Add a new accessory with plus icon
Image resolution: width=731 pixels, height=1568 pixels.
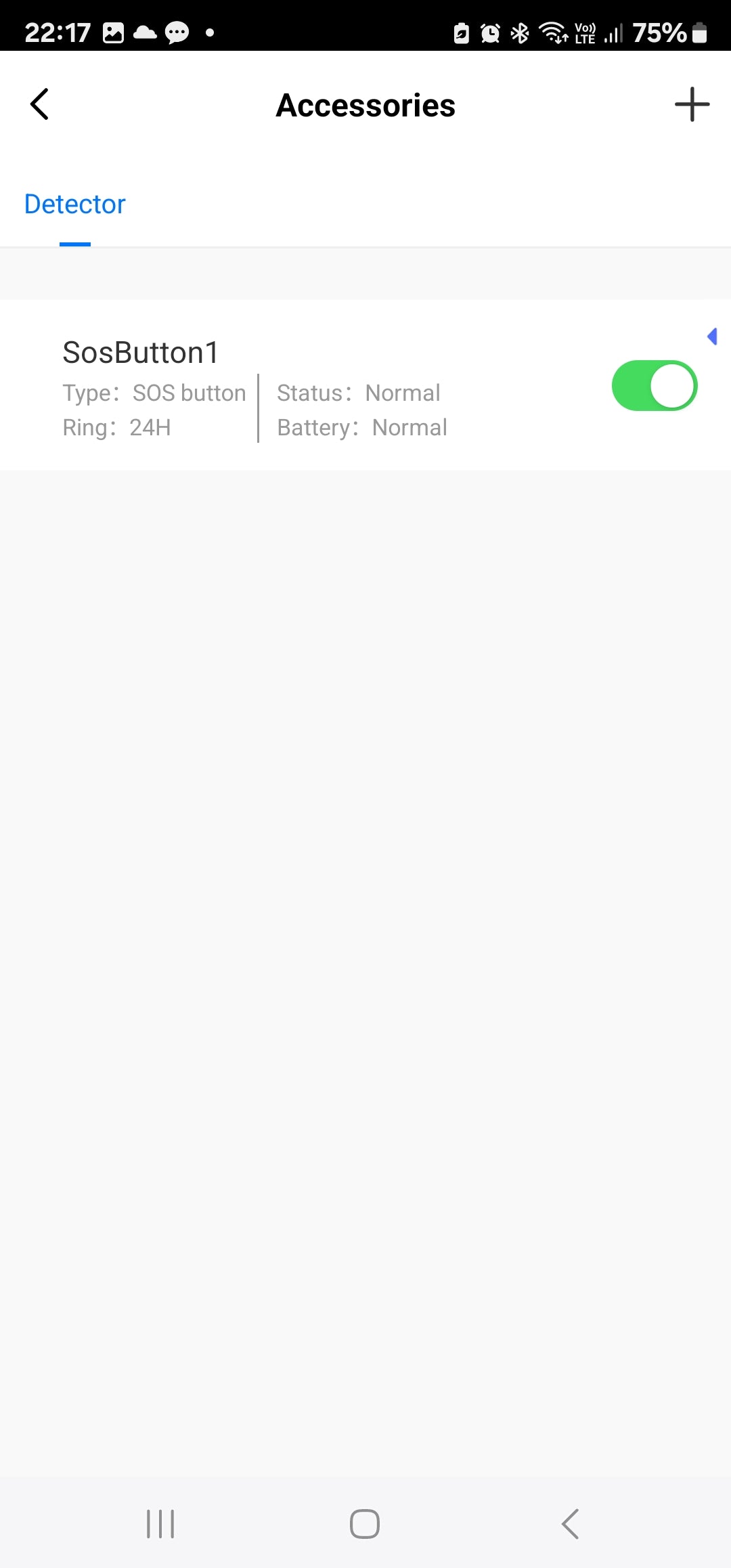(x=692, y=104)
